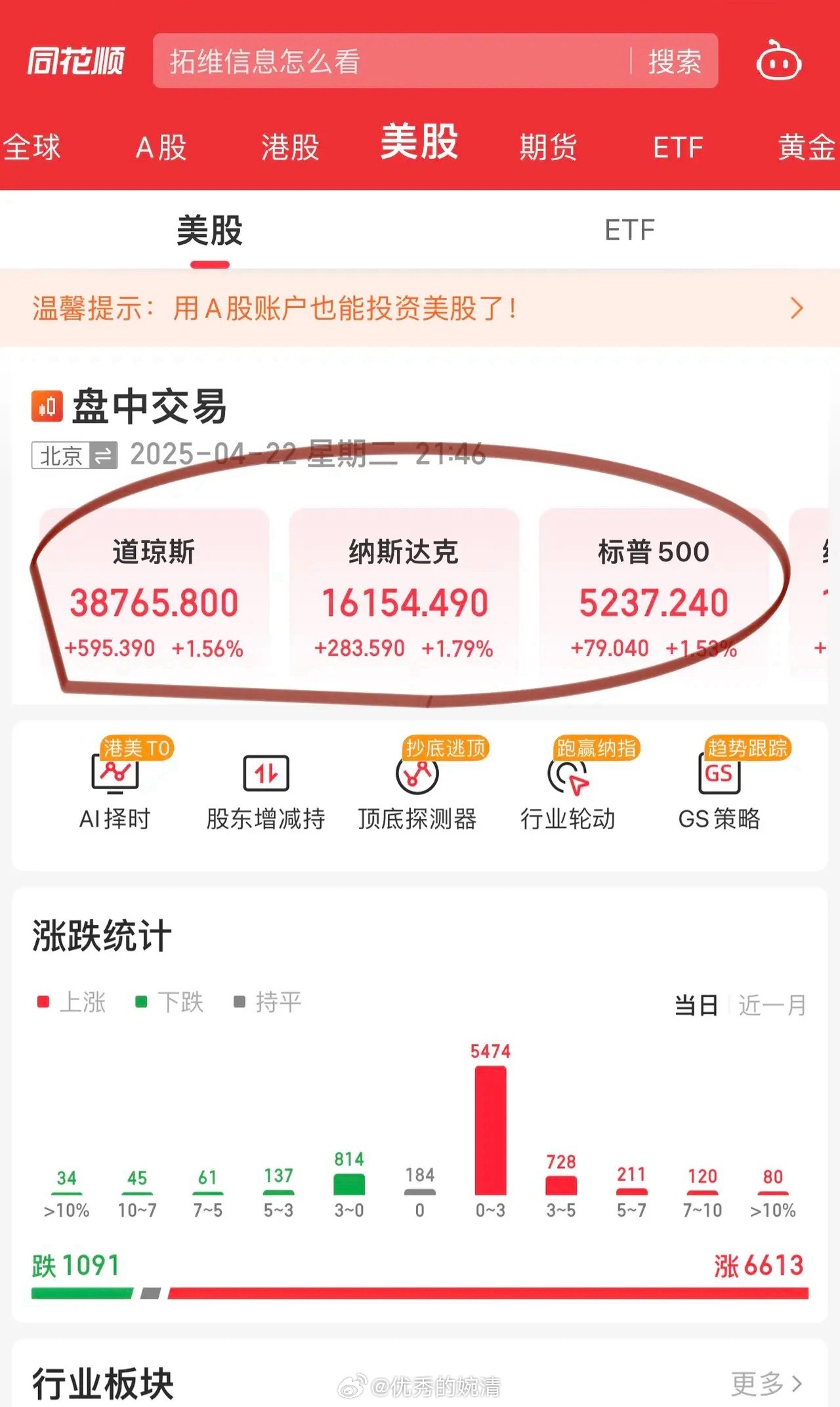This screenshot has width=840, height=1407.
Task: Tap the 搜索 button
Action: (x=675, y=61)
